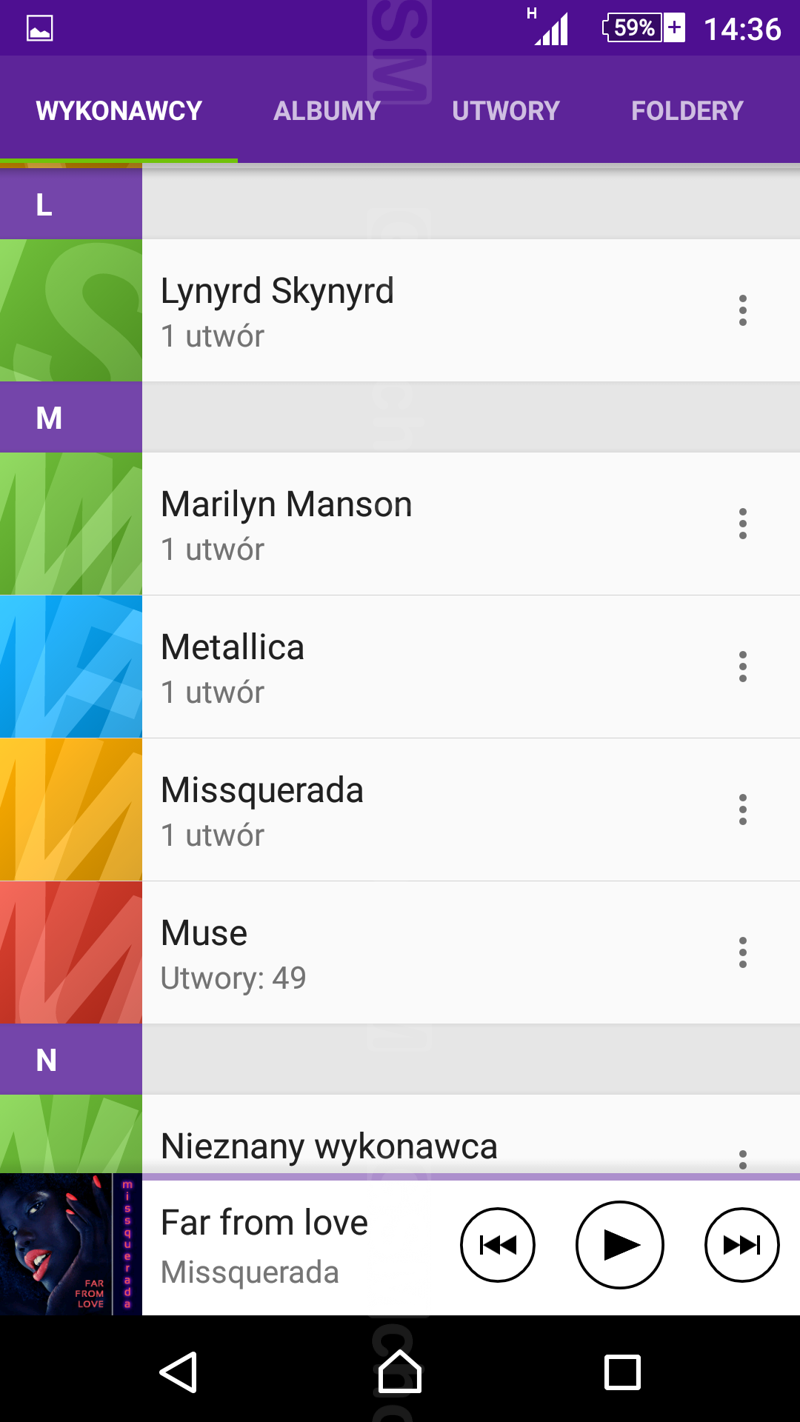Open the Foldery tab
800x1422 pixels.
pos(687,111)
